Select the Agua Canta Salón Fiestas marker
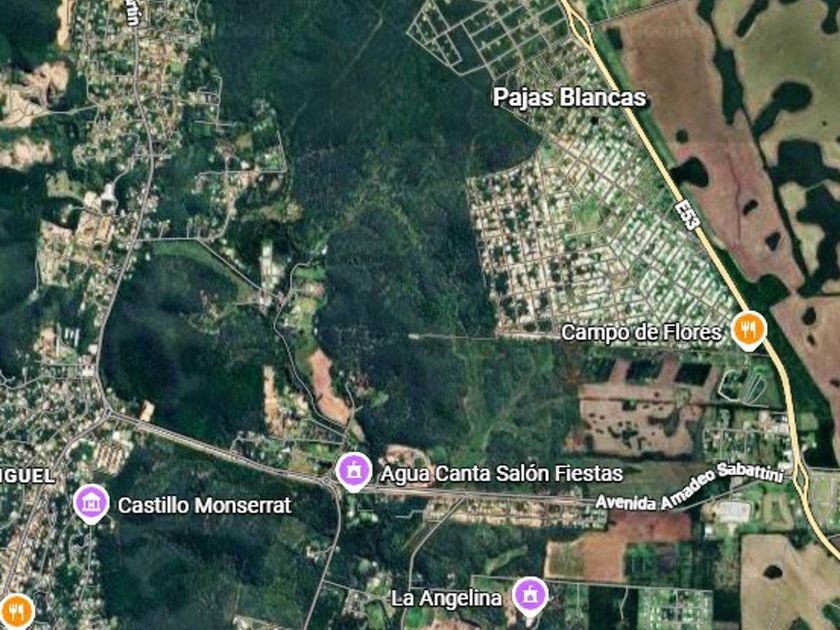840x630 pixels. (354, 471)
